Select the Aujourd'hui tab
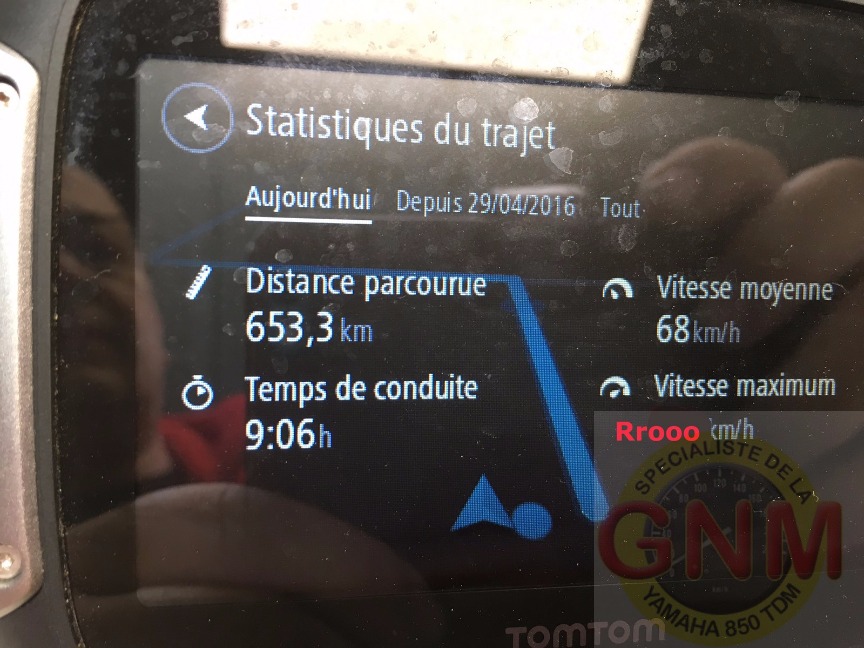 (308, 198)
